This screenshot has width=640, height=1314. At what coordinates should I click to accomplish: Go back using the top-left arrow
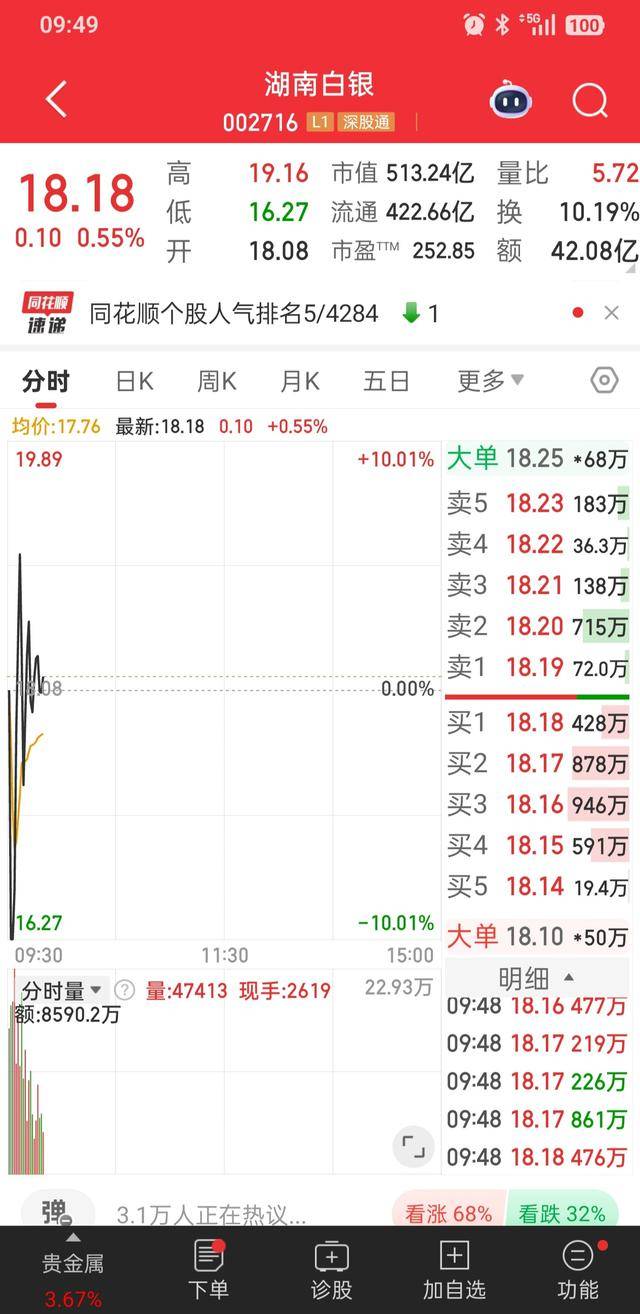(x=57, y=100)
